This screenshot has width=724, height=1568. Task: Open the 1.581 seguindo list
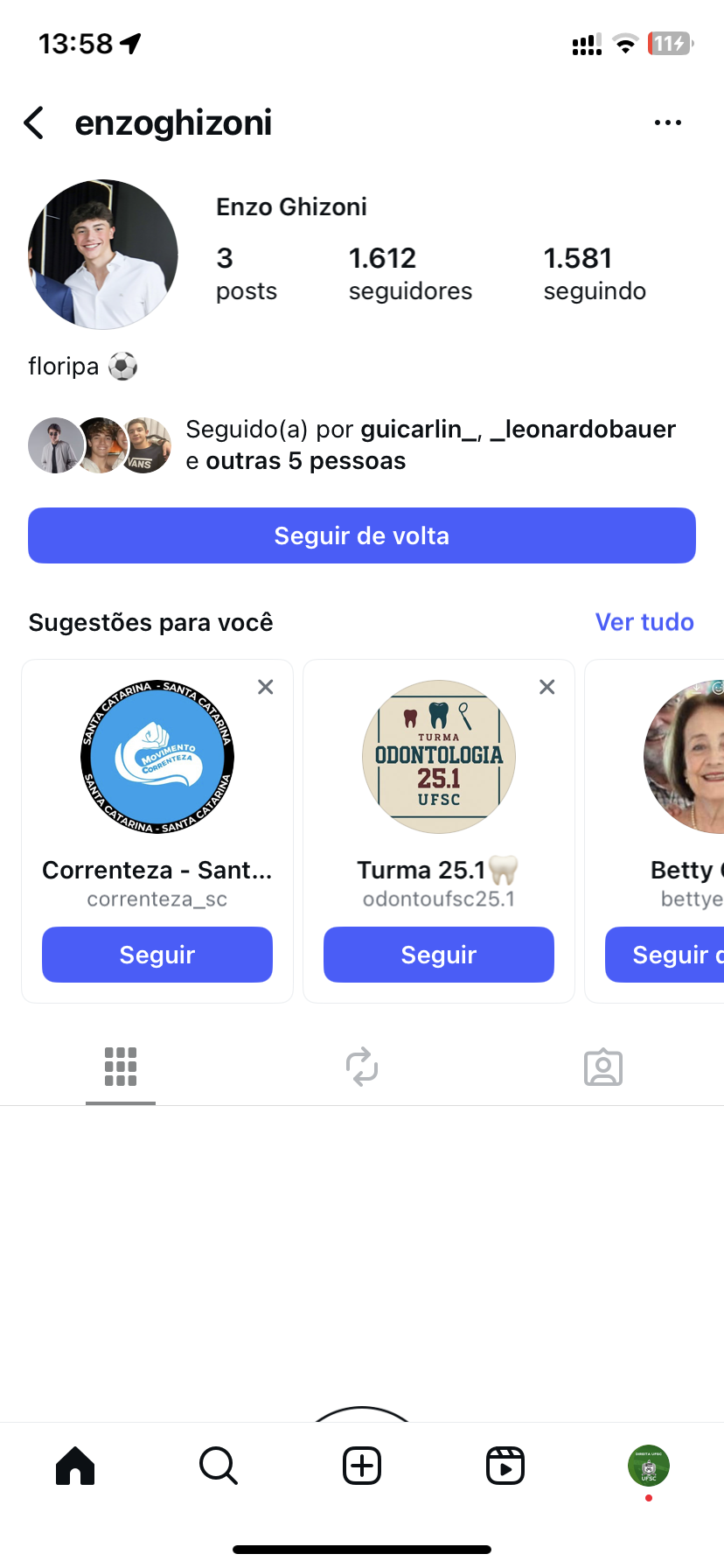tap(595, 273)
